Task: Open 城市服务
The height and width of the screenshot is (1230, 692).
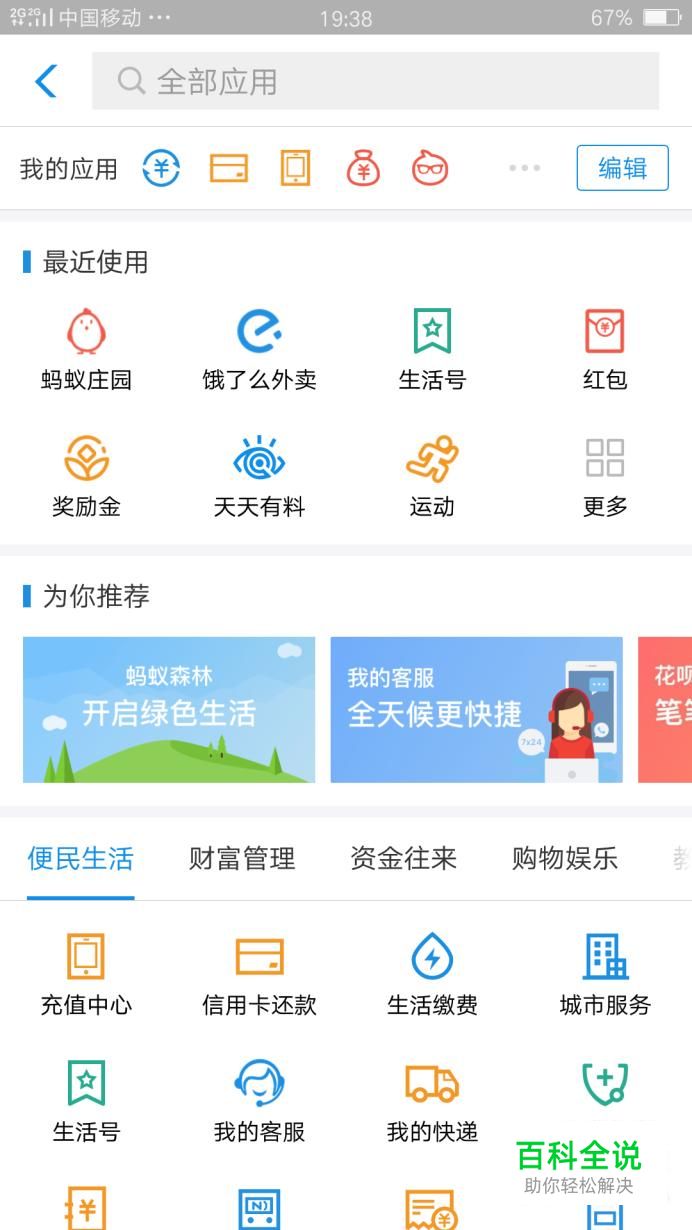Action: 604,974
